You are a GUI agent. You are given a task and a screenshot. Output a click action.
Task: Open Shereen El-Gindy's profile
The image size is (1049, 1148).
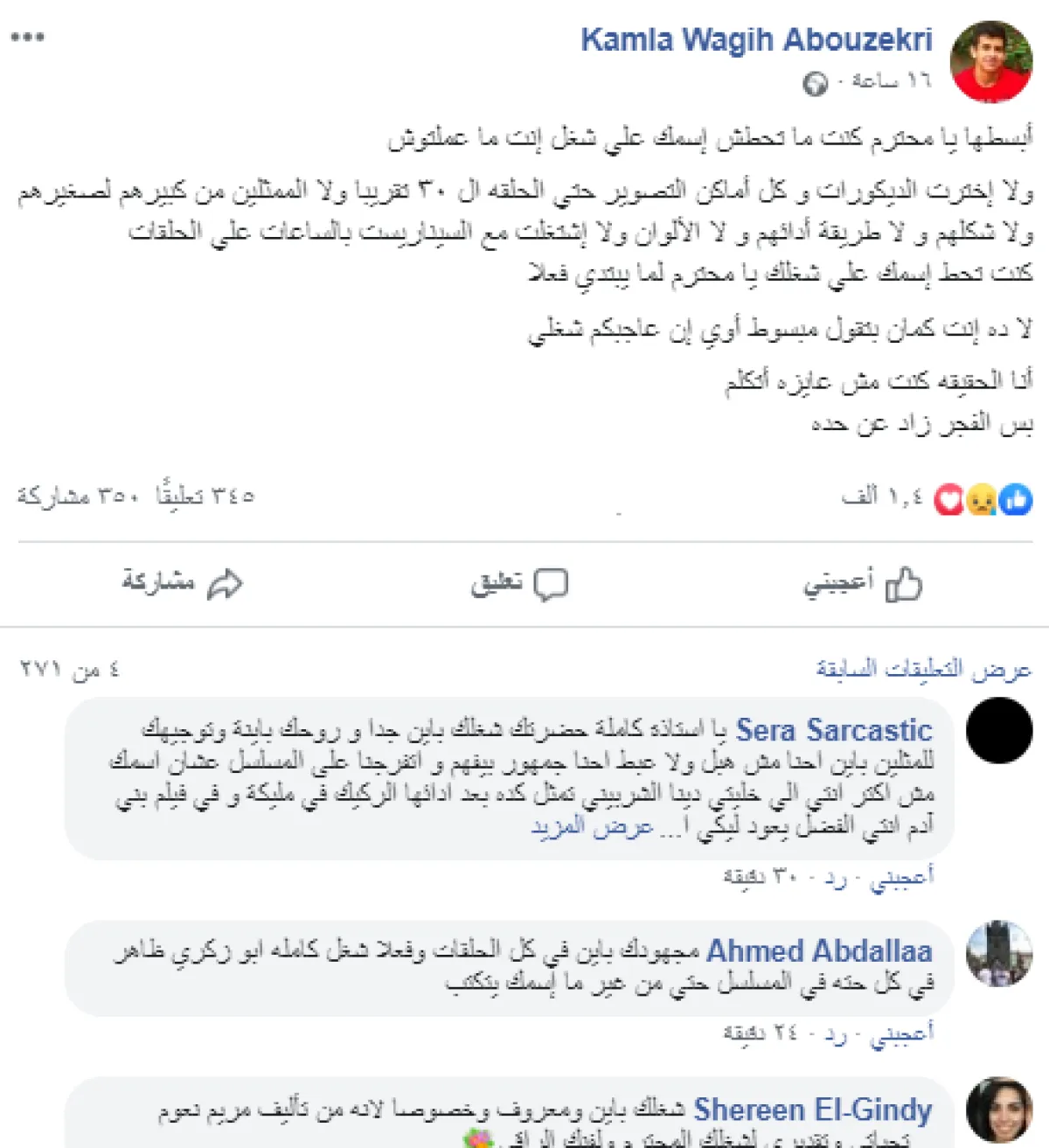[812, 1110]
